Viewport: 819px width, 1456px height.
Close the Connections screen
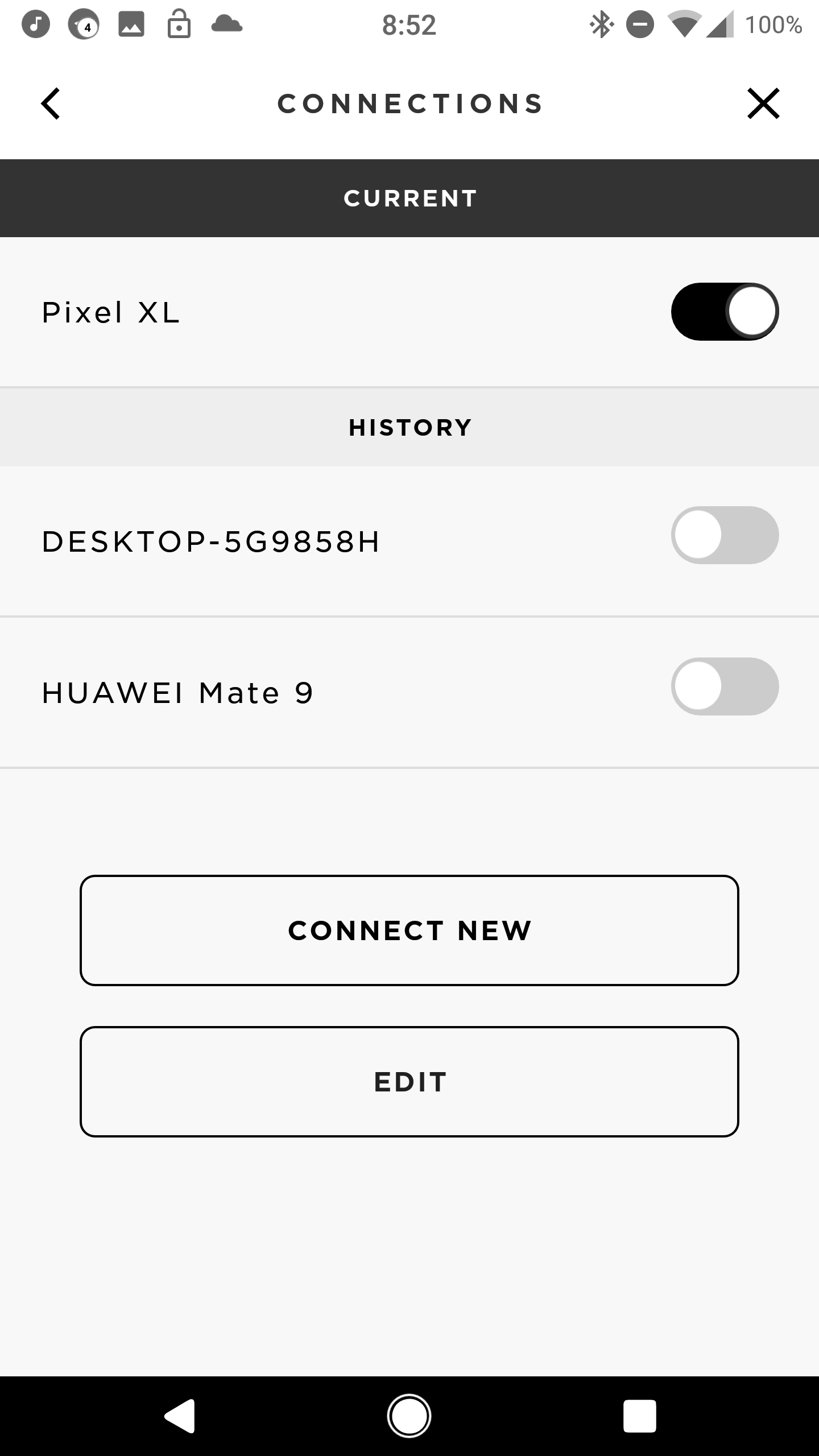[x=763, y=104]
